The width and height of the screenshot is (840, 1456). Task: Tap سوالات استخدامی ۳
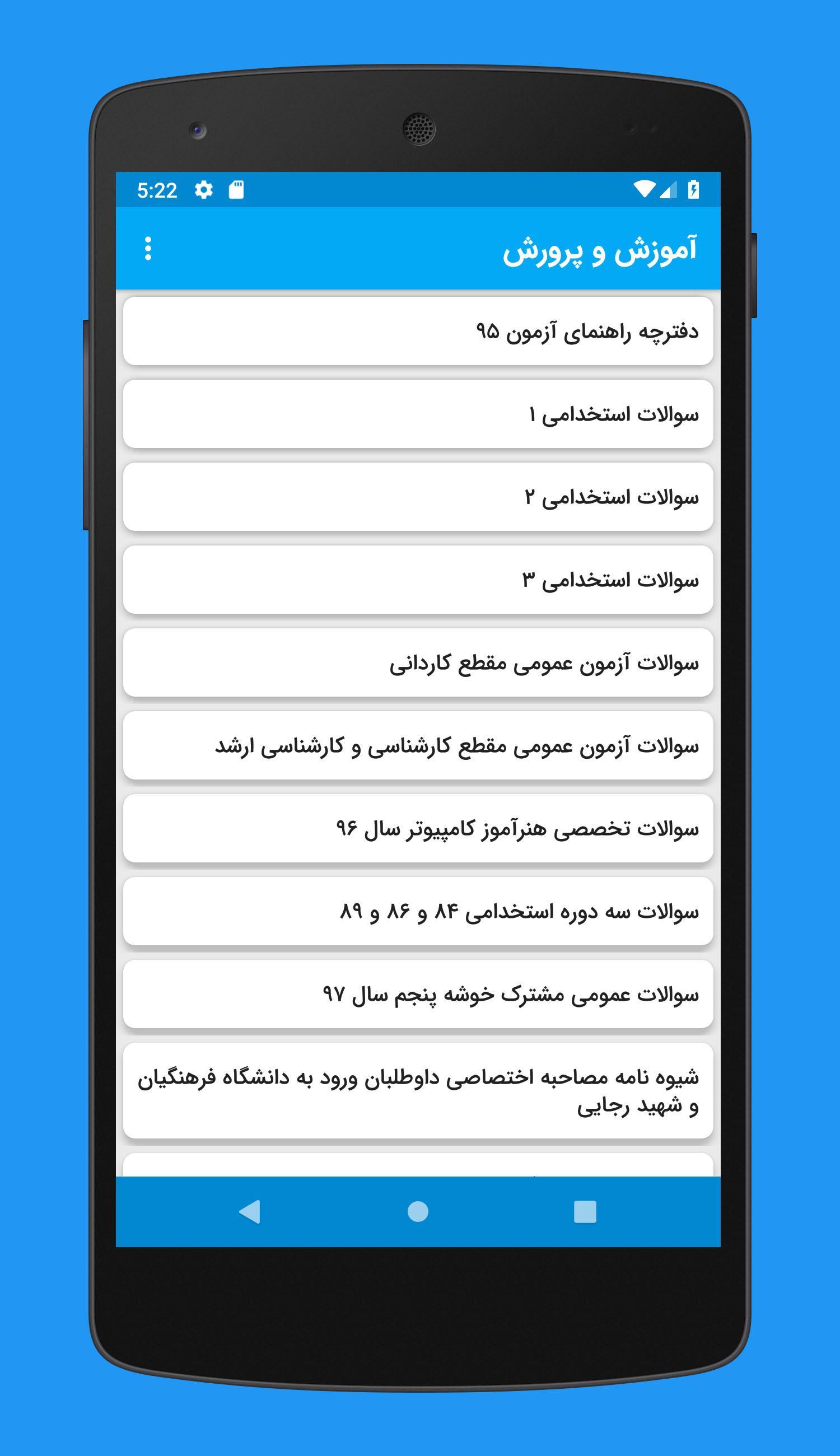[x=418, y=580]
